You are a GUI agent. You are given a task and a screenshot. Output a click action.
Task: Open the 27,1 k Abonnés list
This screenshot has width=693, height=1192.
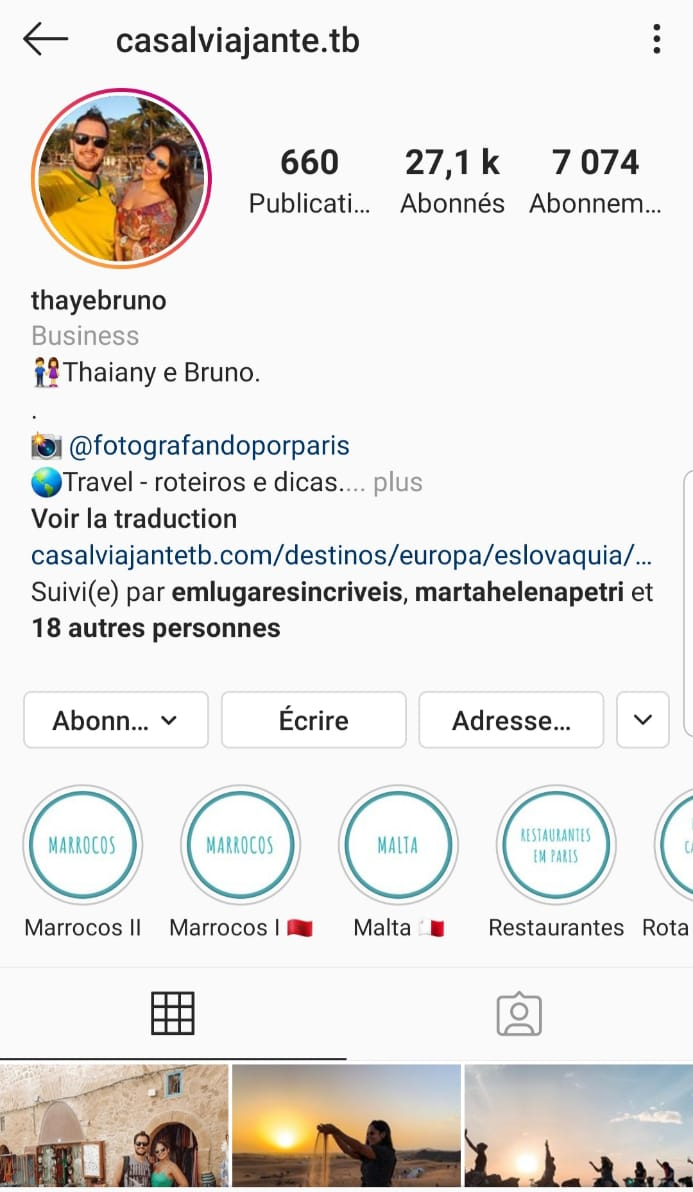click(x=452, y=180)
